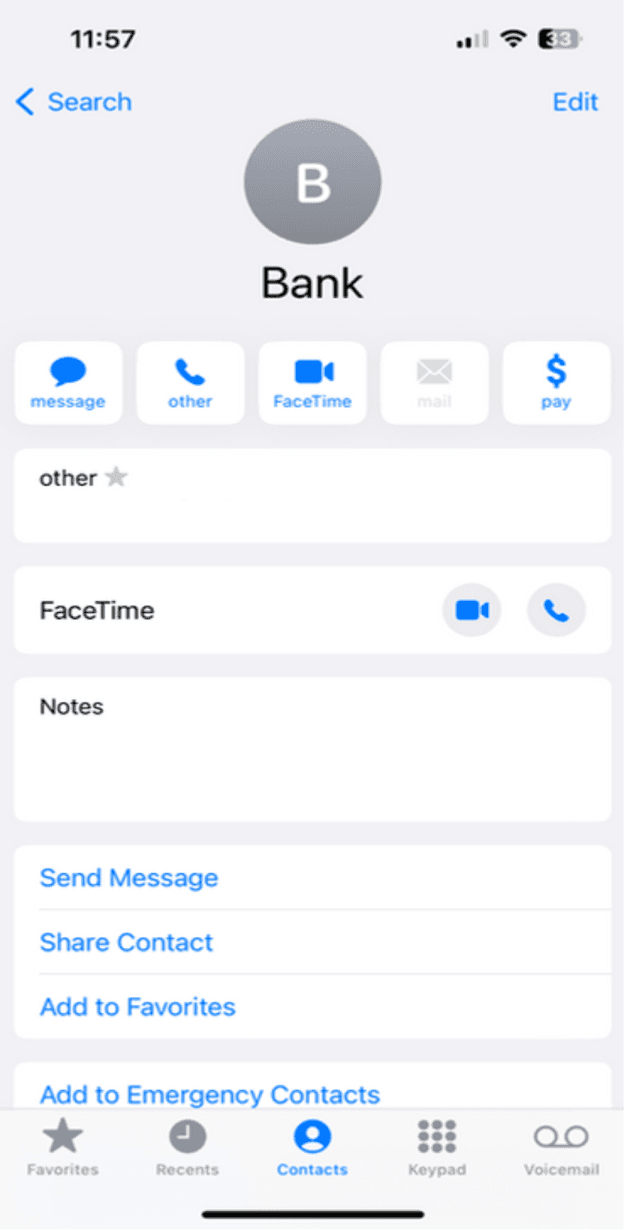Go back to Search

(x=74, y=102)
